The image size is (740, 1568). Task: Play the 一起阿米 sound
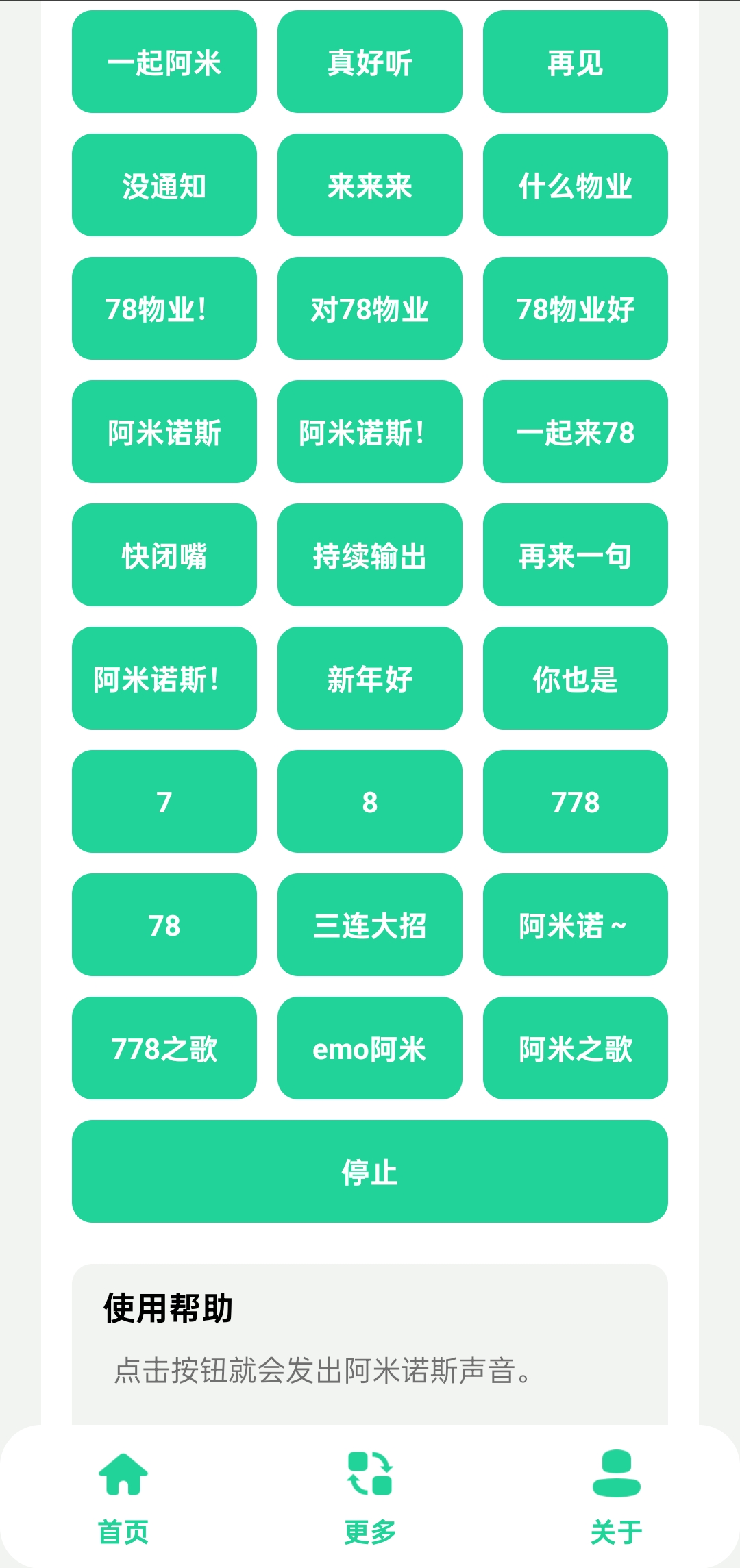point(164,63)
